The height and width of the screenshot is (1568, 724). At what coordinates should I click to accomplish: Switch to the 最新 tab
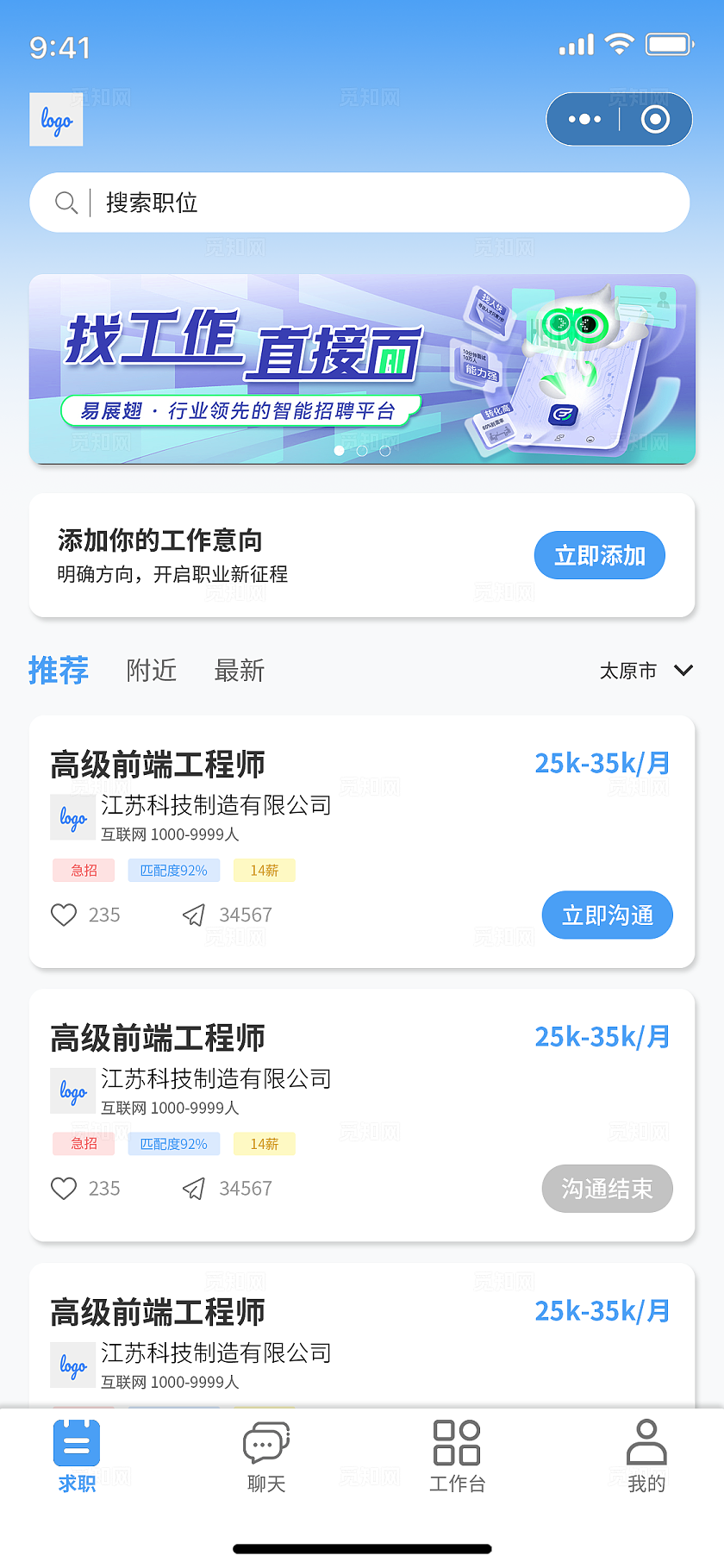pyautogui.click(x=239, y=671)
